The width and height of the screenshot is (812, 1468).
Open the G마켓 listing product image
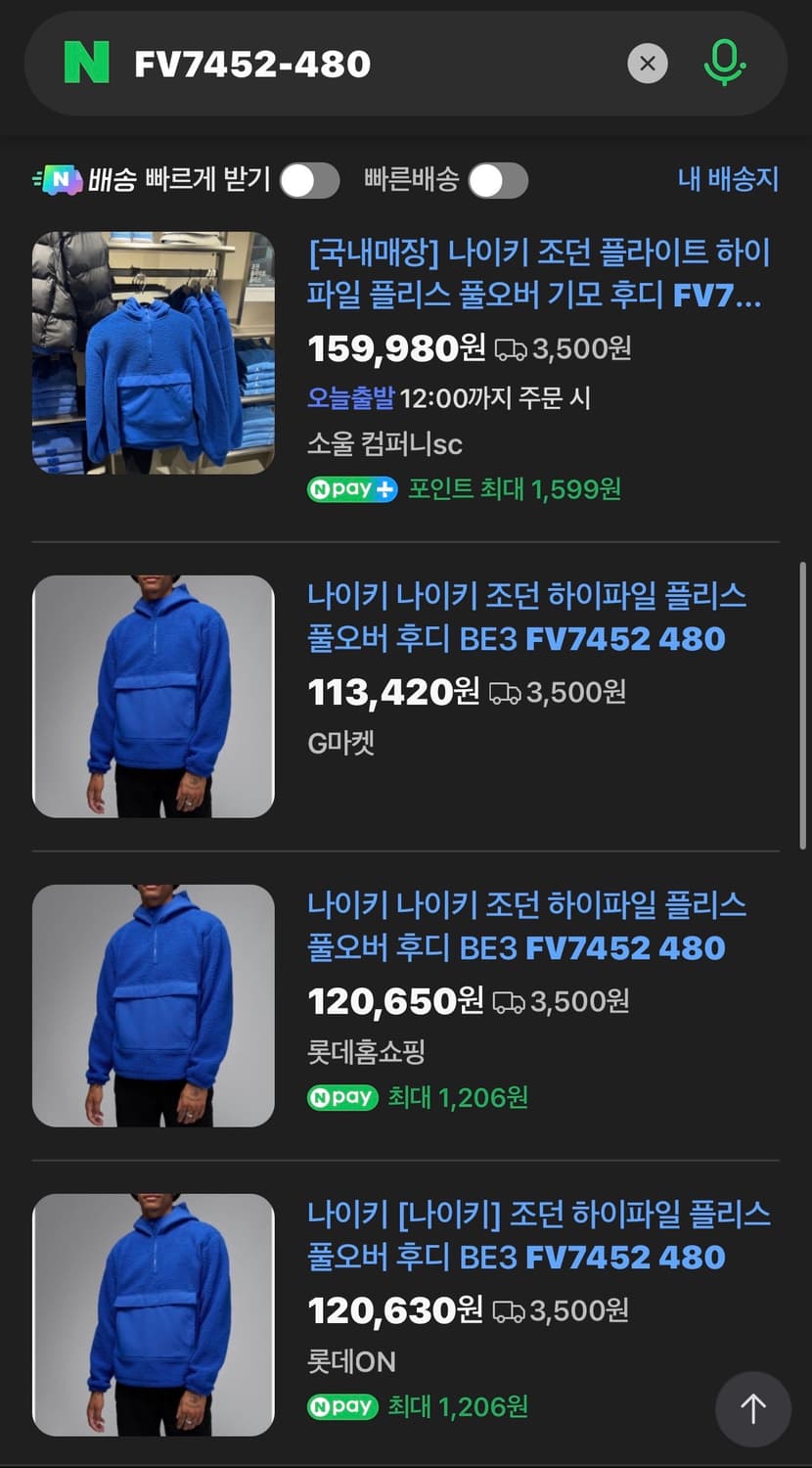pyautogui.click(x=153, y=695)
